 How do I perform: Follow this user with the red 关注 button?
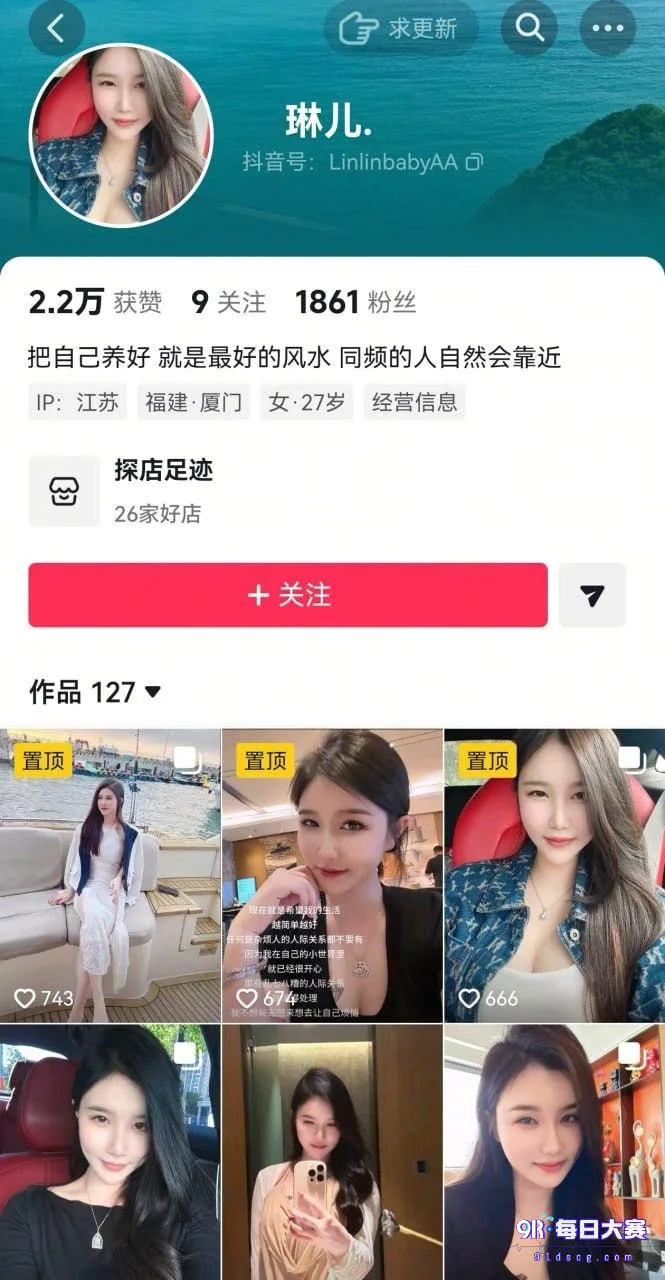click(x=288, y=595)
